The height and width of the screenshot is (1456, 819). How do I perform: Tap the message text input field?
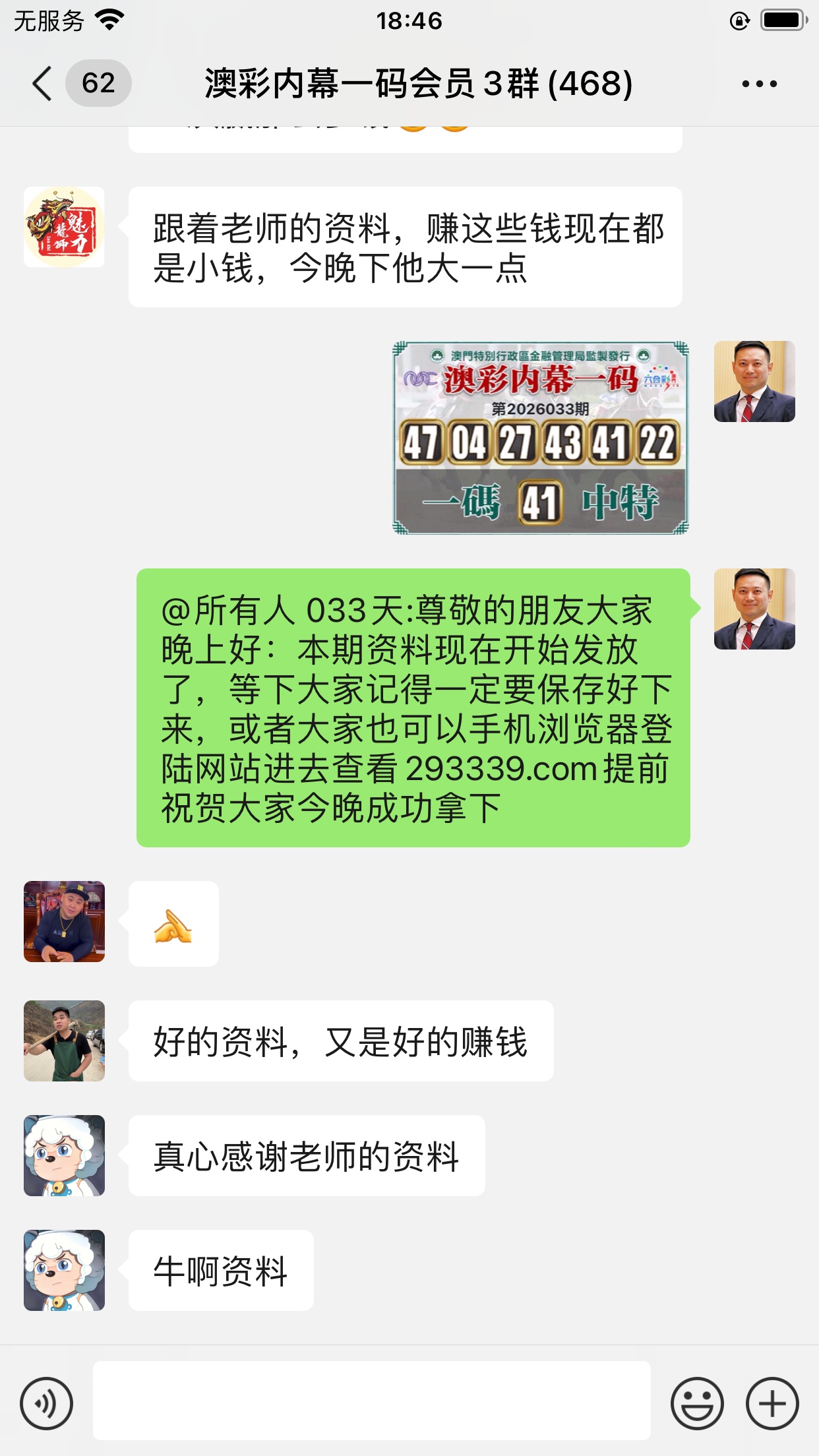click(371, 1400)
